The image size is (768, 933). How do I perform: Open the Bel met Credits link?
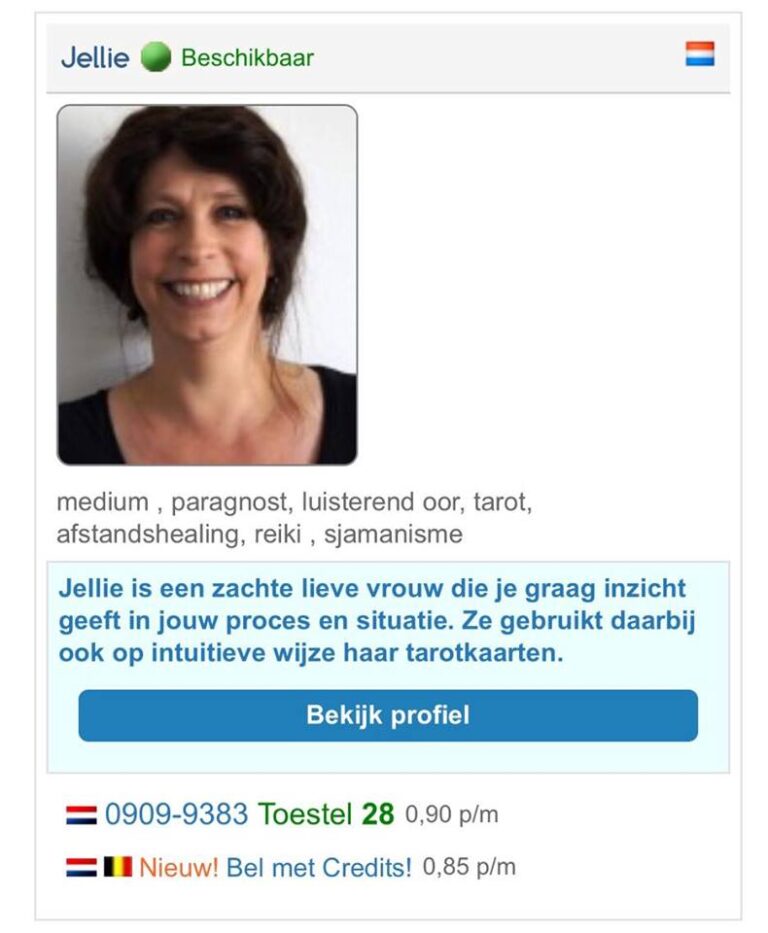point(318,867)
